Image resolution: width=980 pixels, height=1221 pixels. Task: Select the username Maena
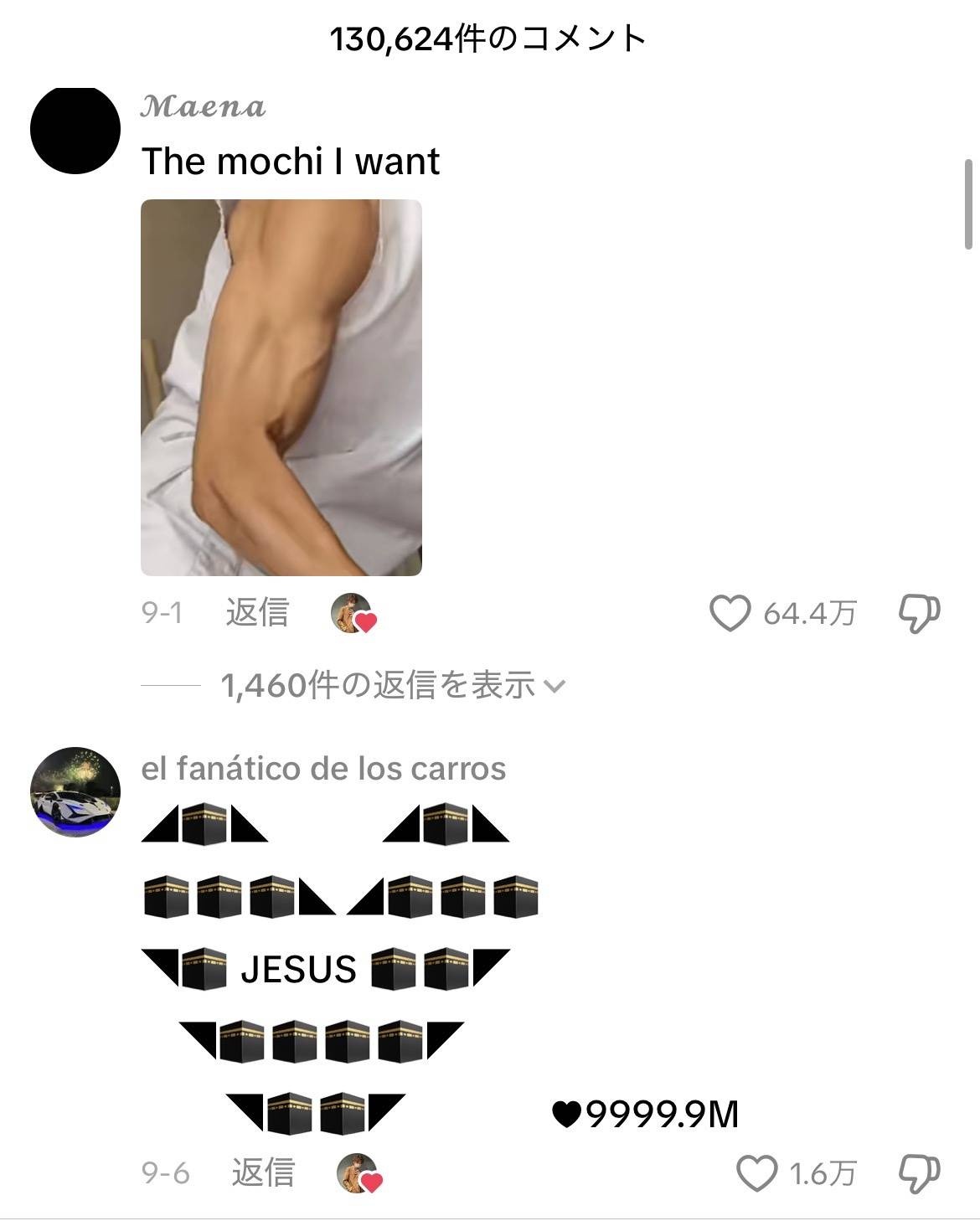pos(204,106)
